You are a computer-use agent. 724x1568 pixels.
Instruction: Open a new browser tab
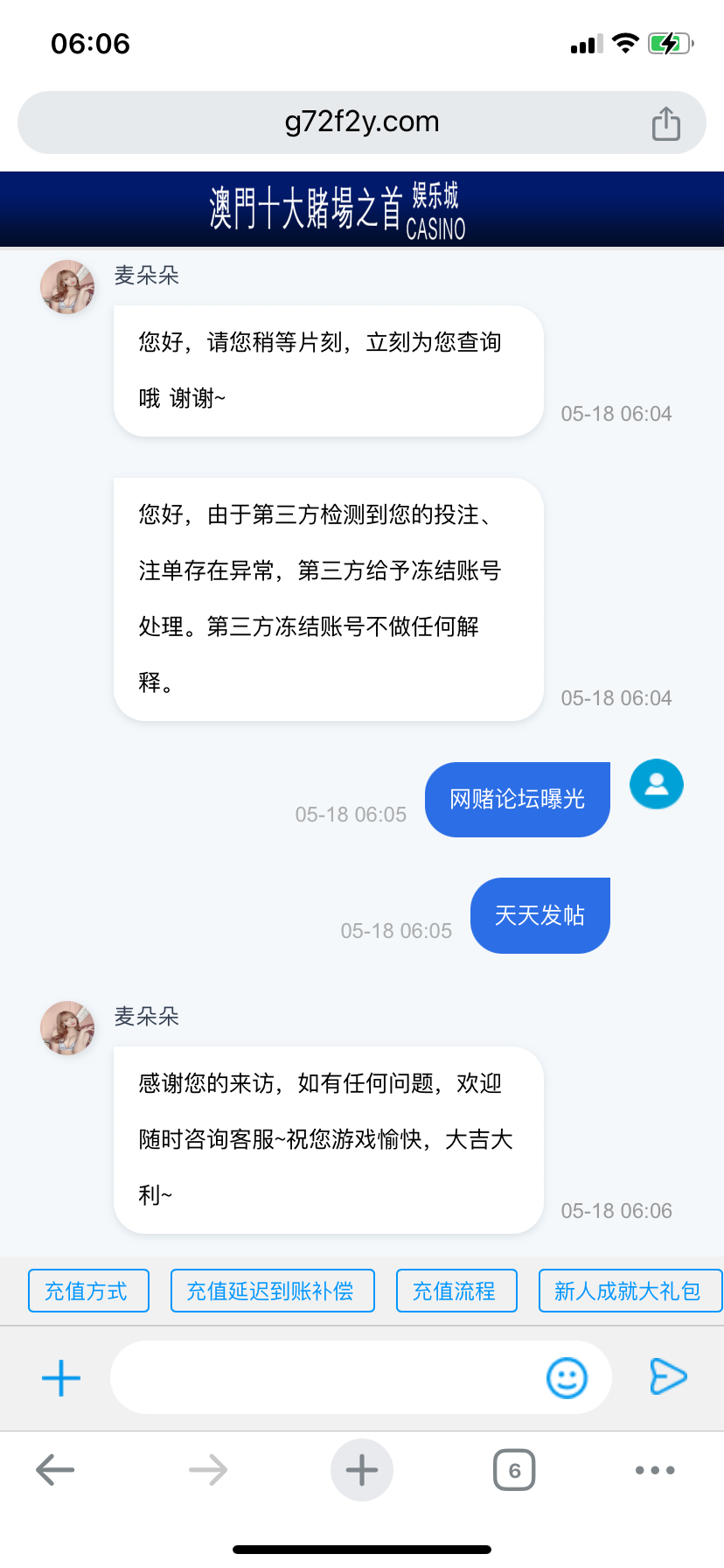[361, 1470]
